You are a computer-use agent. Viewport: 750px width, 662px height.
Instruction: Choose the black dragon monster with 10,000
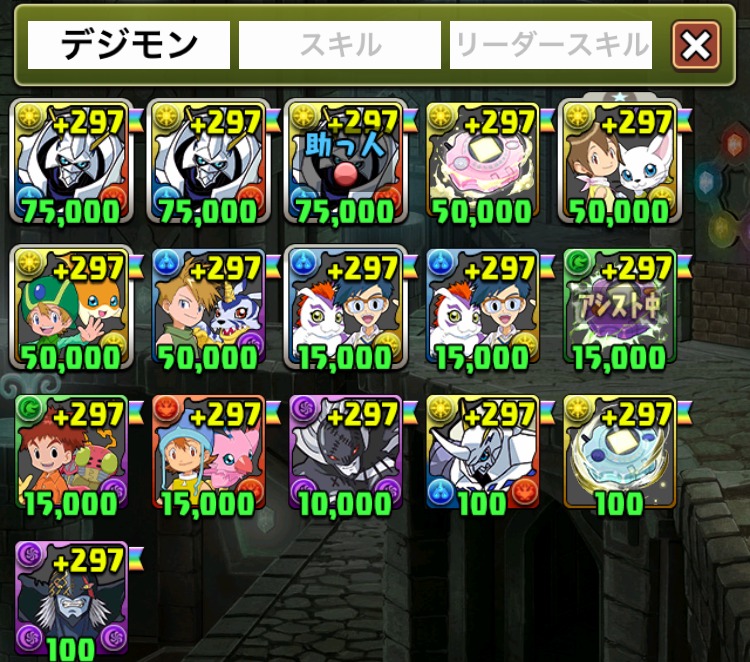pos(345,454)
